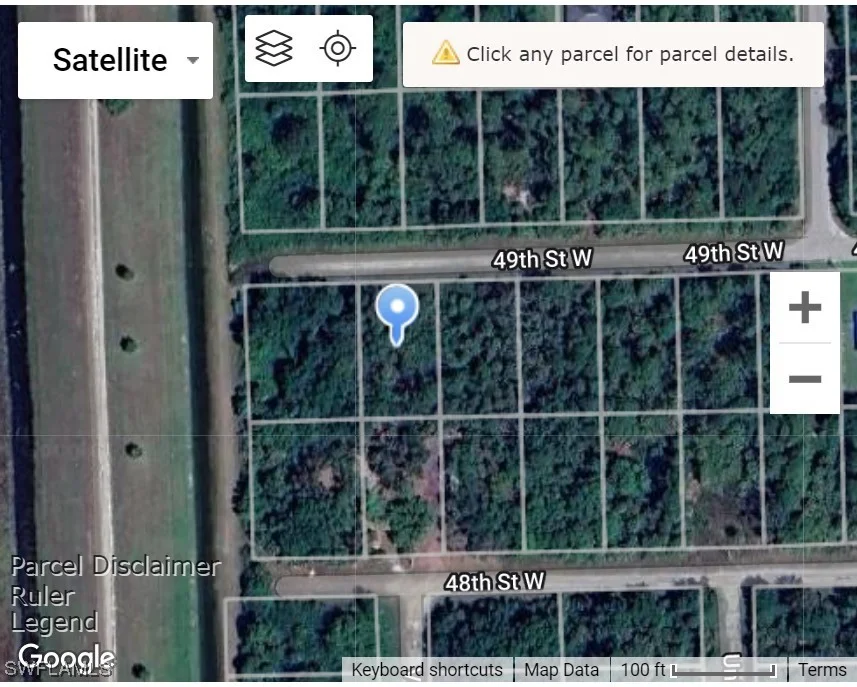Open the Parcel Disclaimer link
The image size is (857, 687).
[116, 566]
